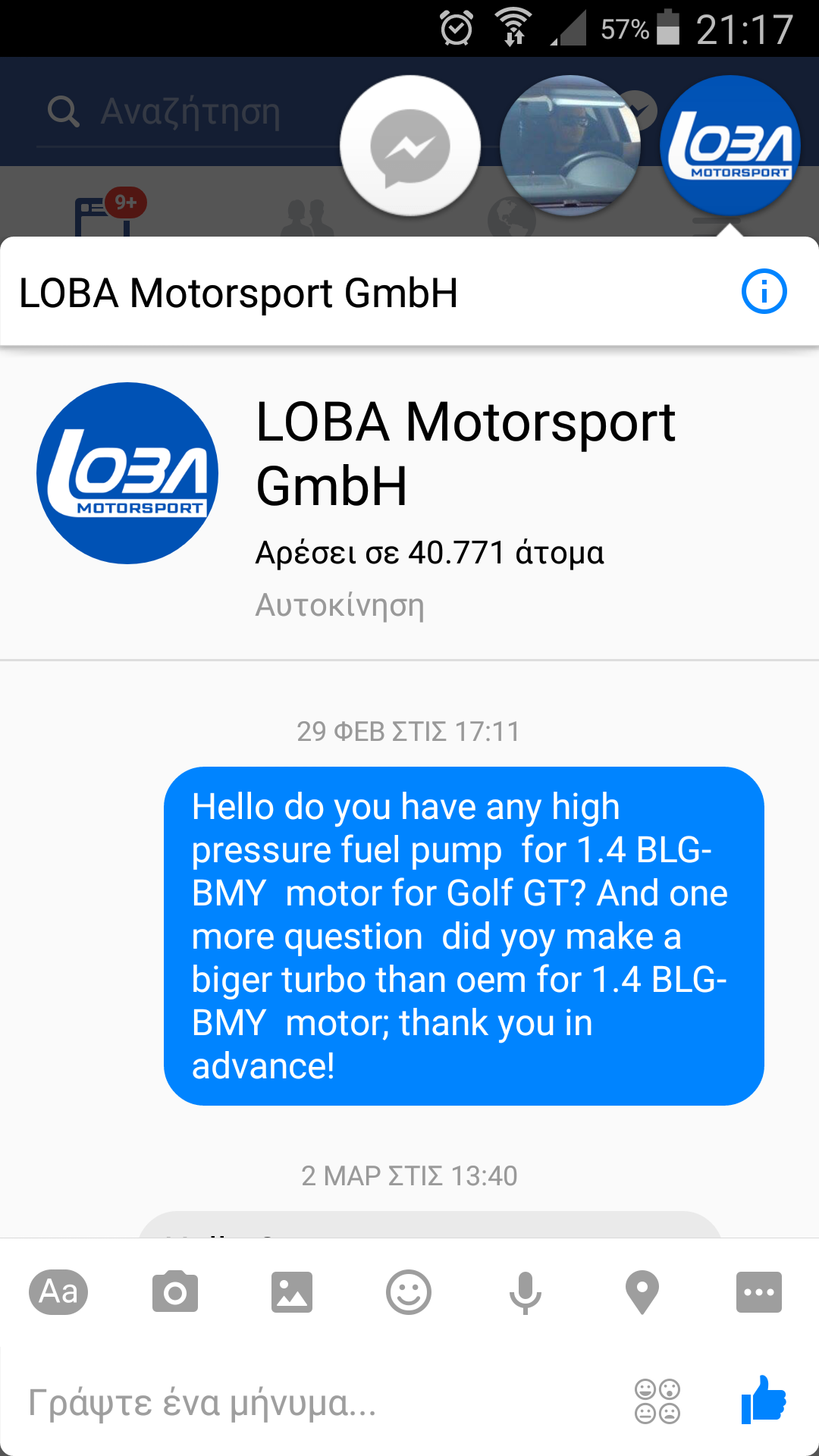Image resolution: width=819 pixels, height=1456 pixels.
Task: Open conversation info for LOBA Motorsport GmbH
Action: [764, 291]
